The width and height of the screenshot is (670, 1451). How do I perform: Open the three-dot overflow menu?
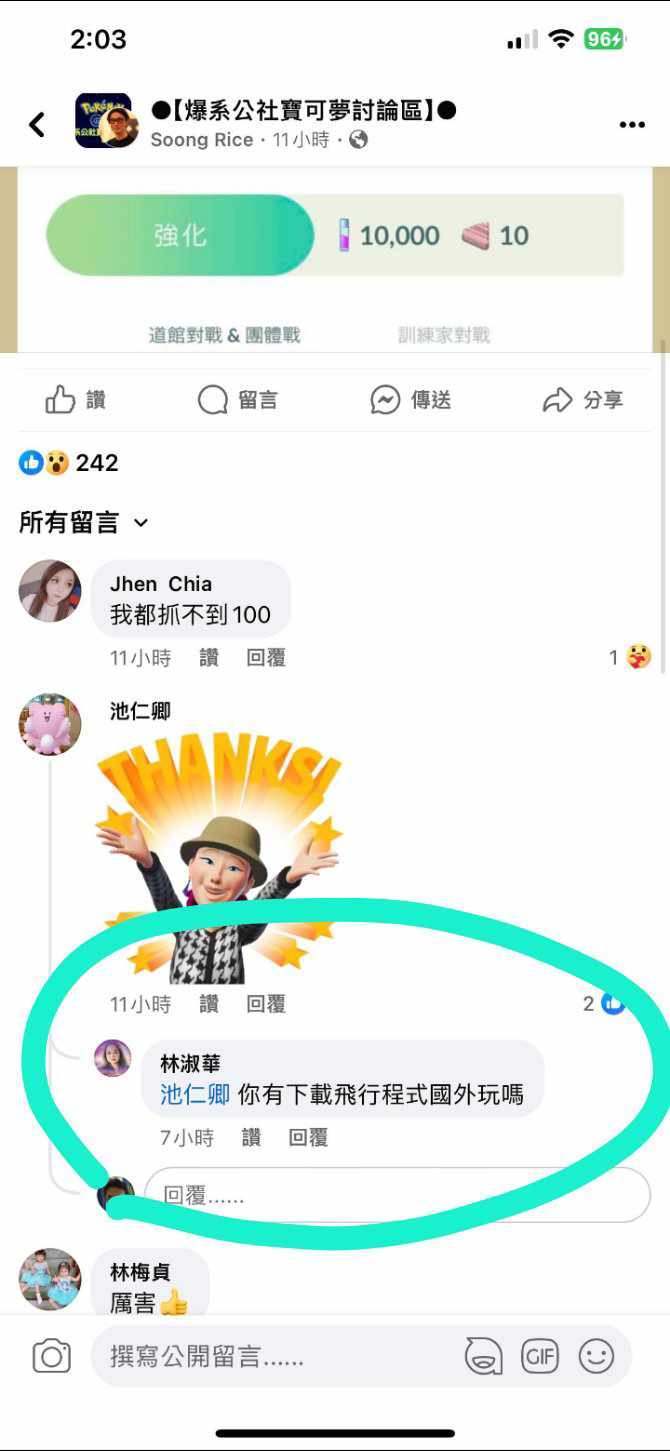point(632,125)
